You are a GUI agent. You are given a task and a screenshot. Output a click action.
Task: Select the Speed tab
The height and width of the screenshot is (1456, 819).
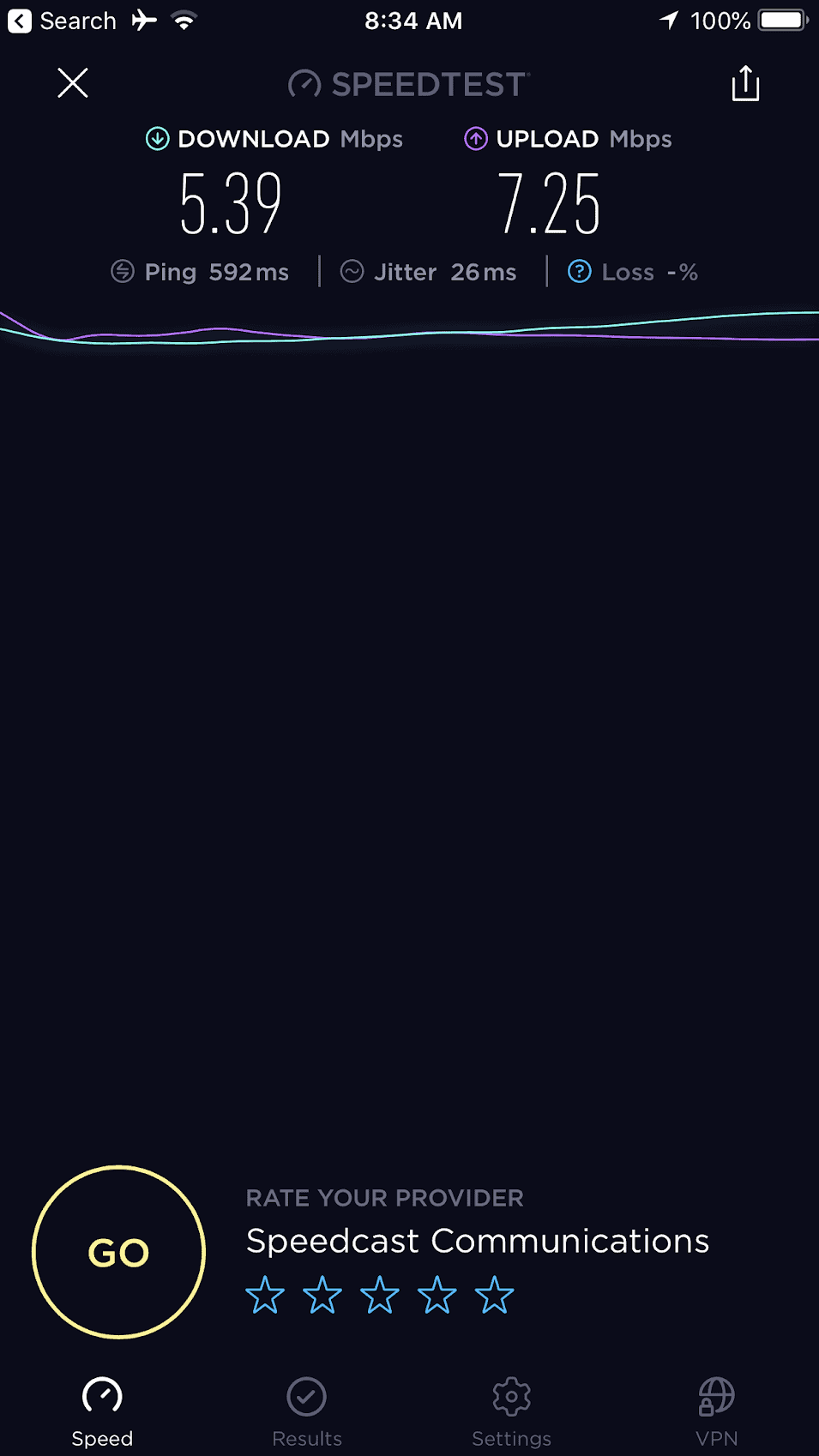tap(102, 1412)
